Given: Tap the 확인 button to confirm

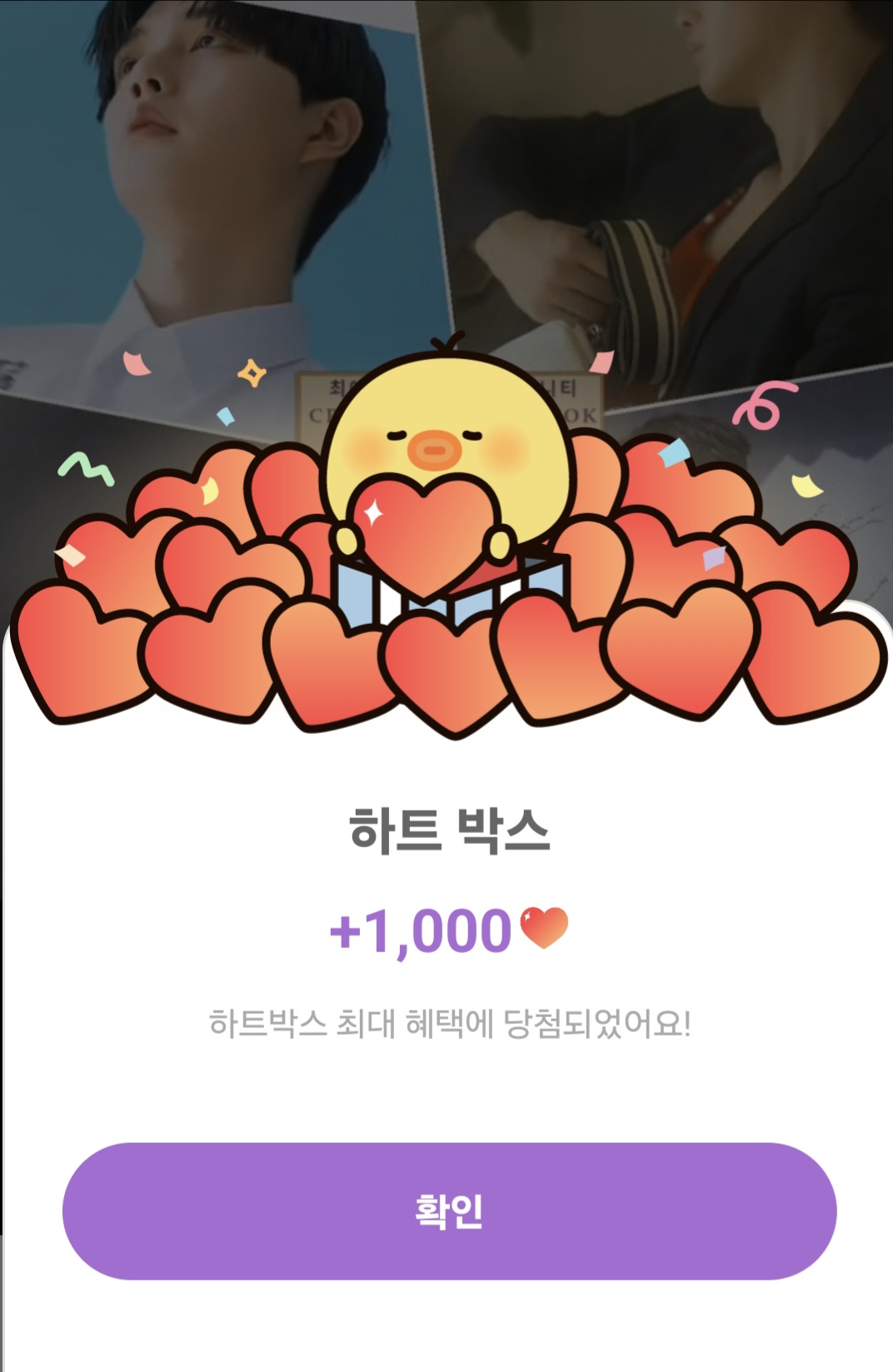Looking at the screenshot, I should tap(449, 1210).
